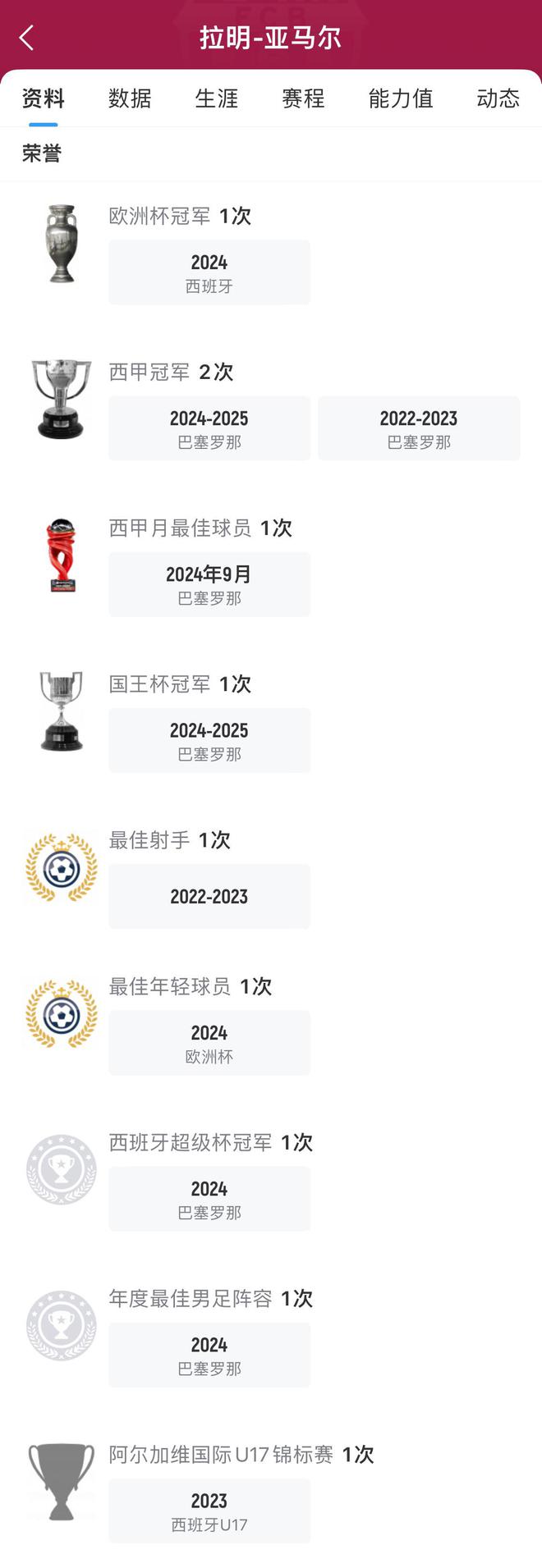The image size is (542, 1568).
Task: Go back from Lamine Yamal's profile
Action: coord(26,38)
